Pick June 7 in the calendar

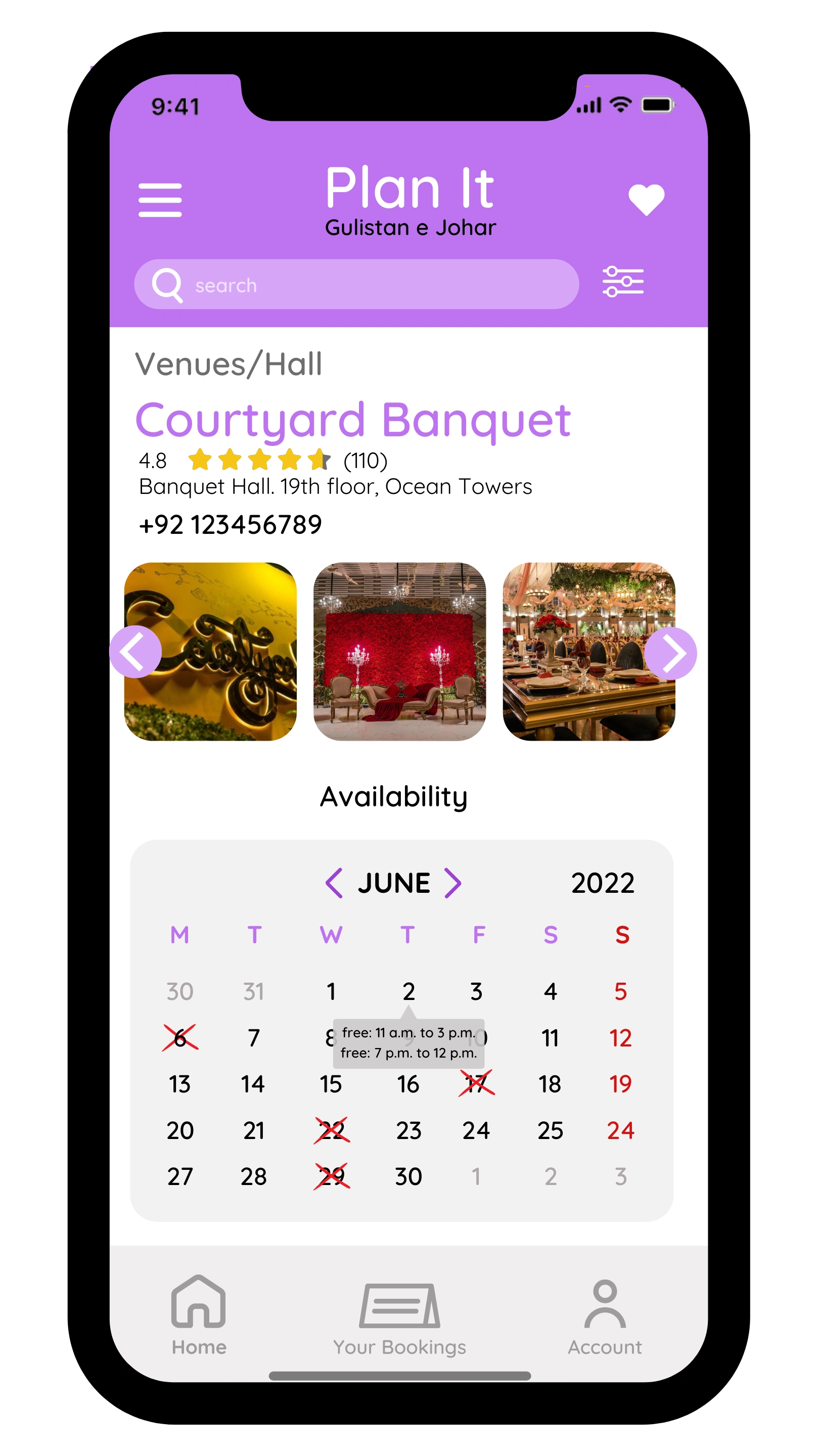pos(254,1038)
